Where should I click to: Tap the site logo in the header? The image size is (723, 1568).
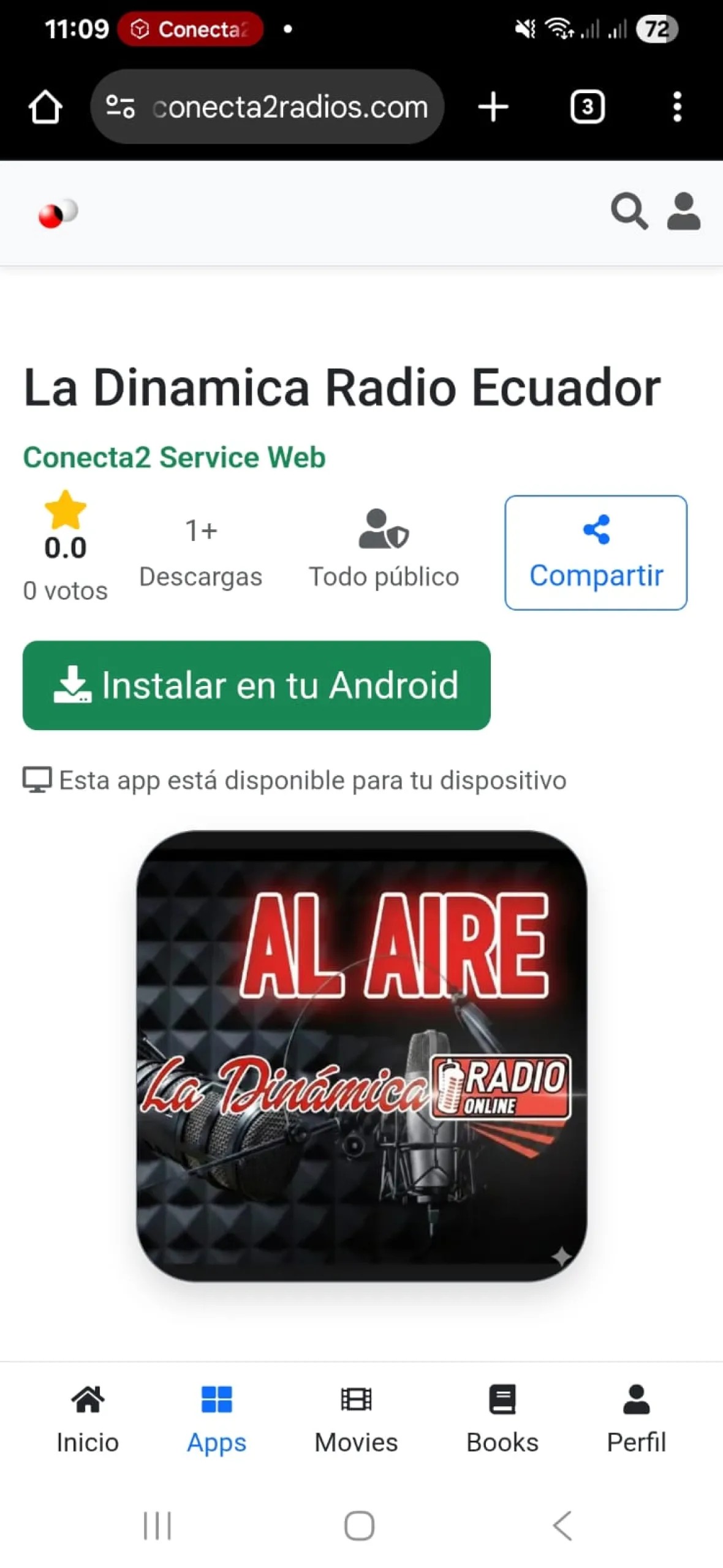coord(58,213)
